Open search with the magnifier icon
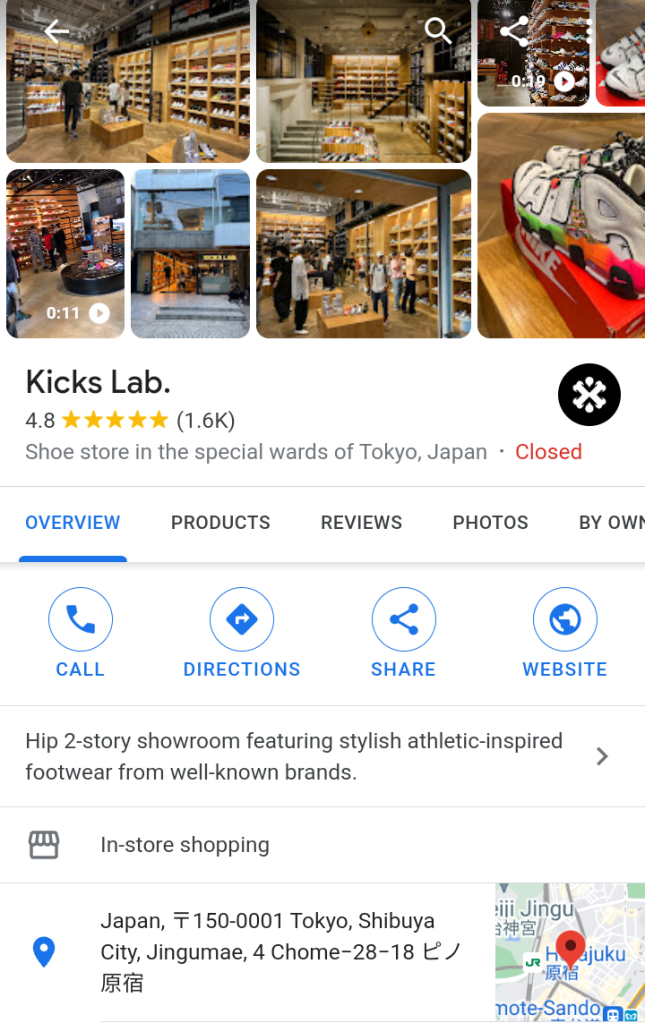 pyautogui.click(x=438, y=31)
